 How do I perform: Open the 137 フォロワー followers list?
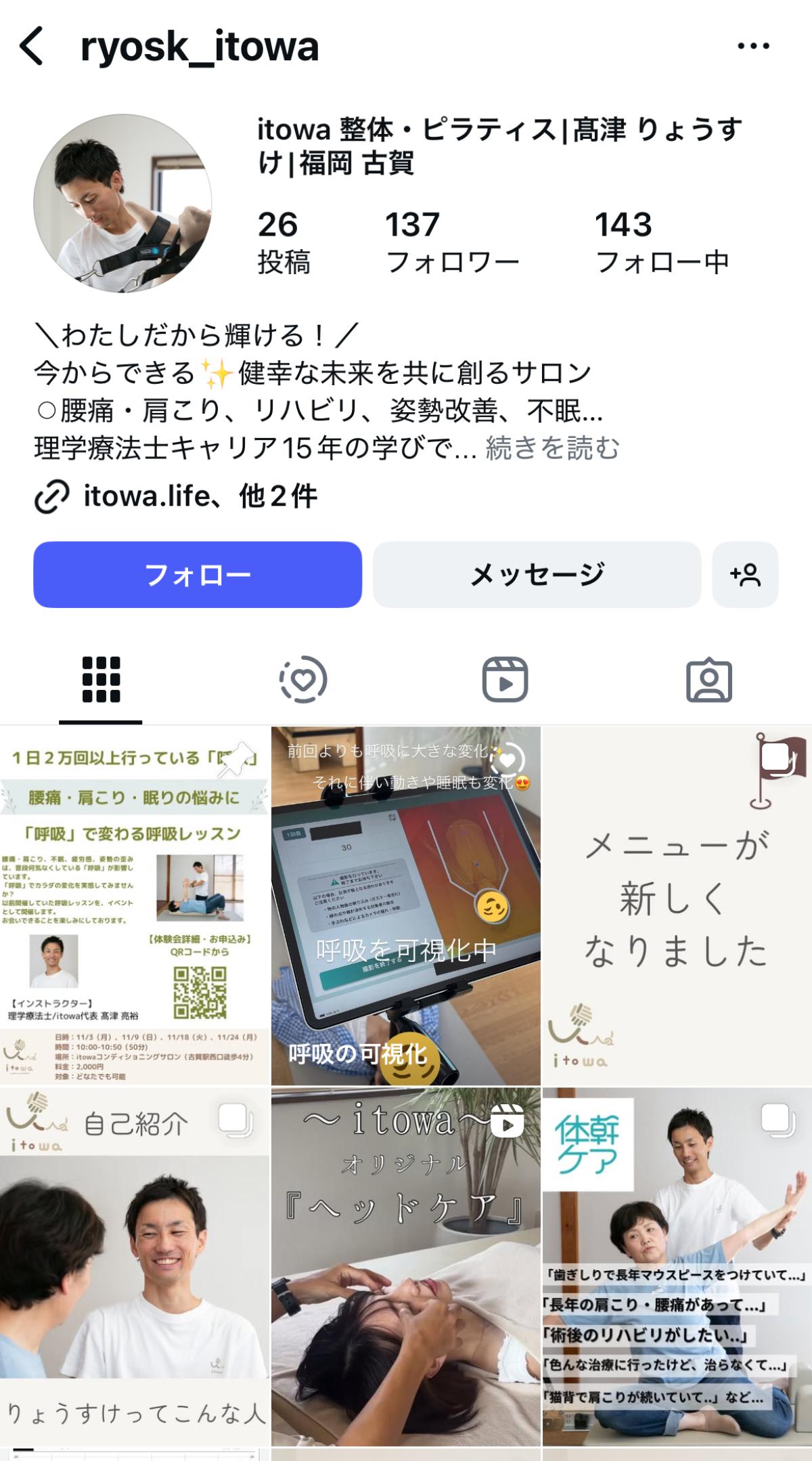(x=451, y=242)
